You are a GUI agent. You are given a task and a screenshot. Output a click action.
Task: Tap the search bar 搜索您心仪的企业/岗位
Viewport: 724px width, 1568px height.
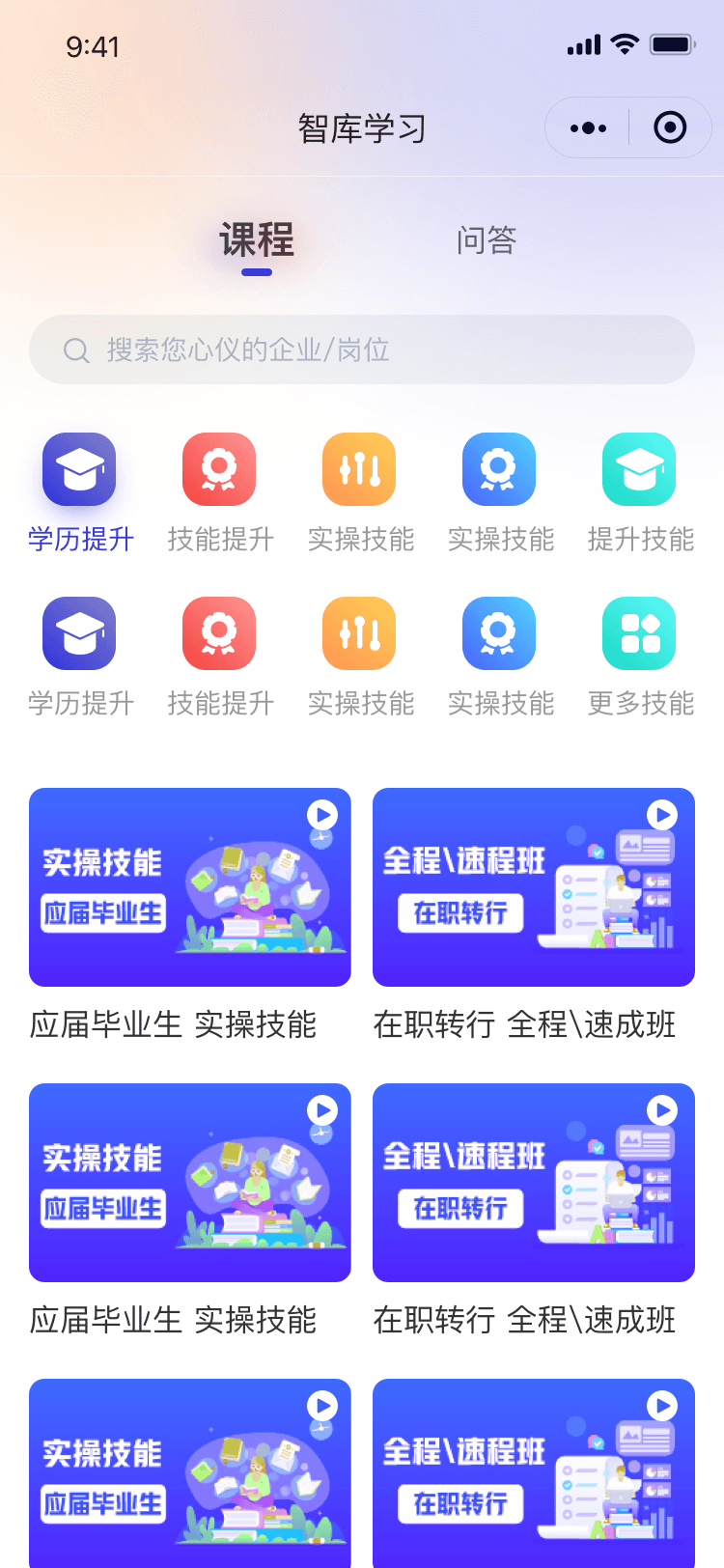361,350
